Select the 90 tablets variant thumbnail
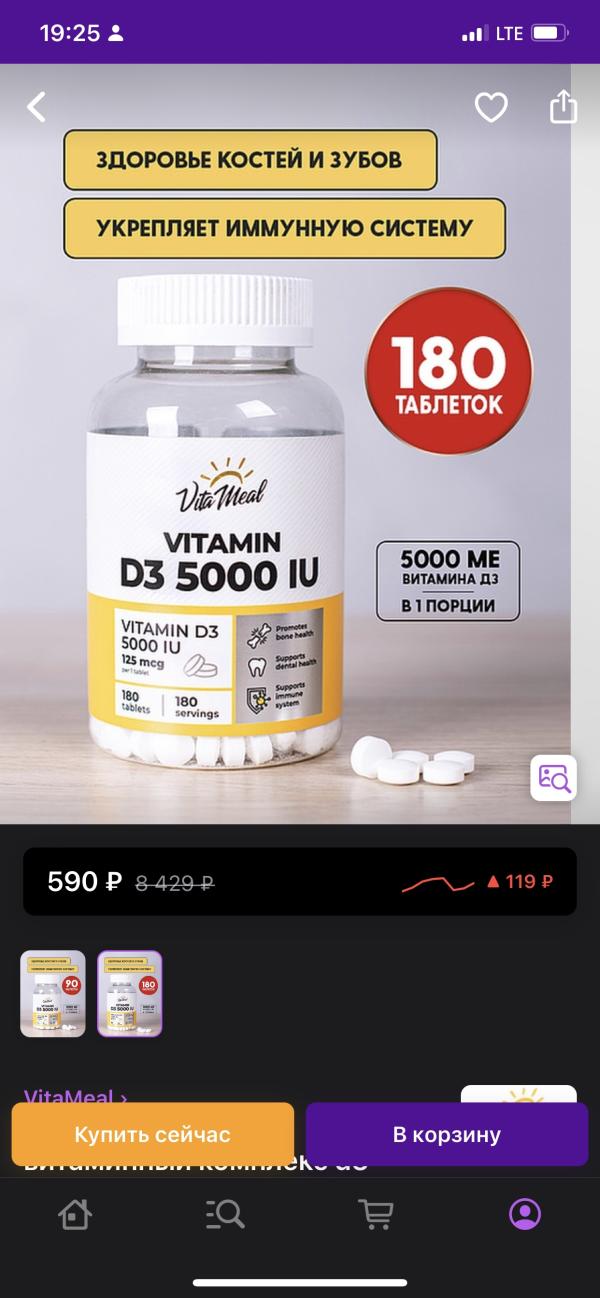This screenshot has height=1298, width=600. coord(53,993)
